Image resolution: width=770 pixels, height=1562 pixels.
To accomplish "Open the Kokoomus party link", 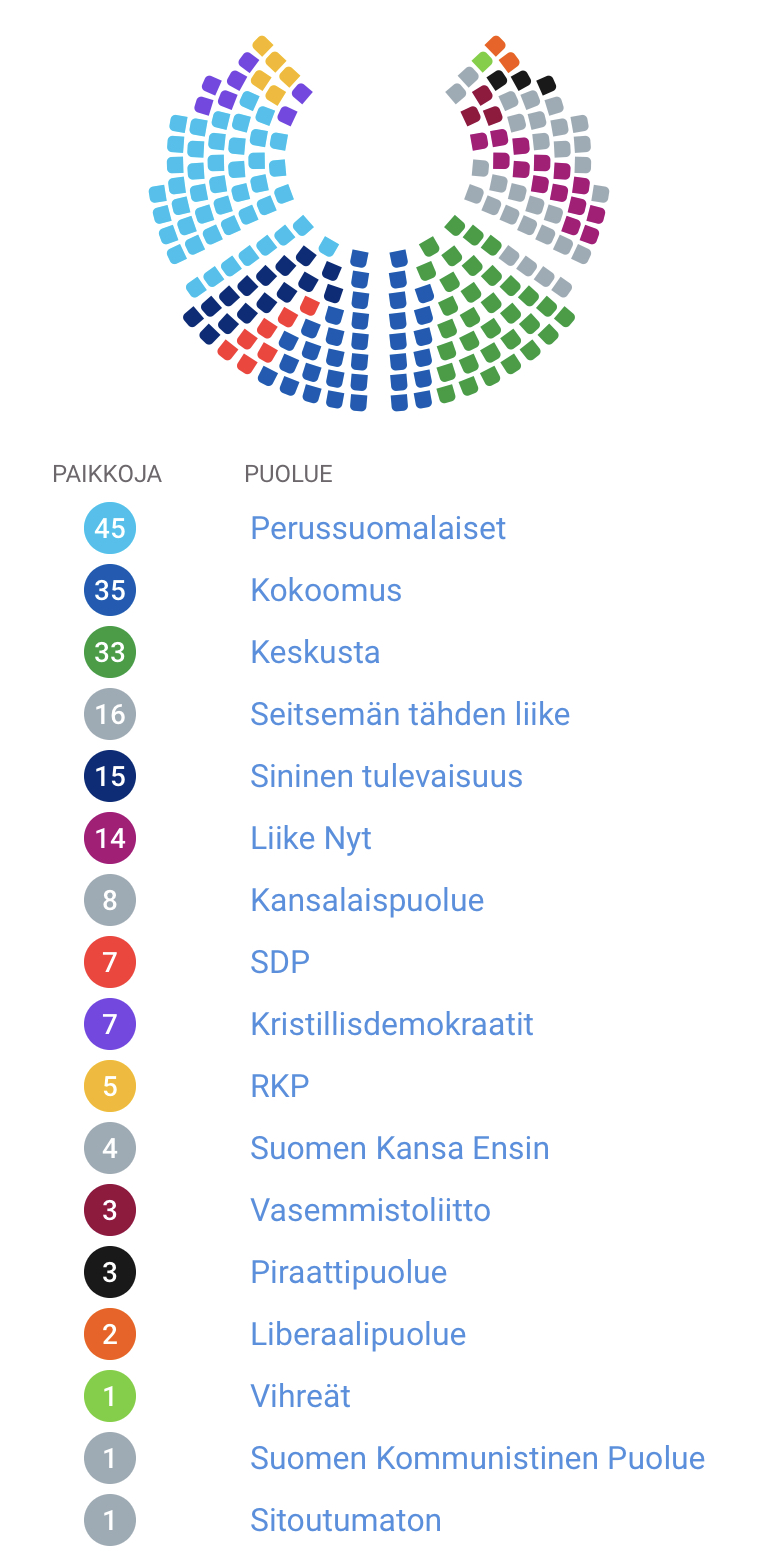I will 326,590.
